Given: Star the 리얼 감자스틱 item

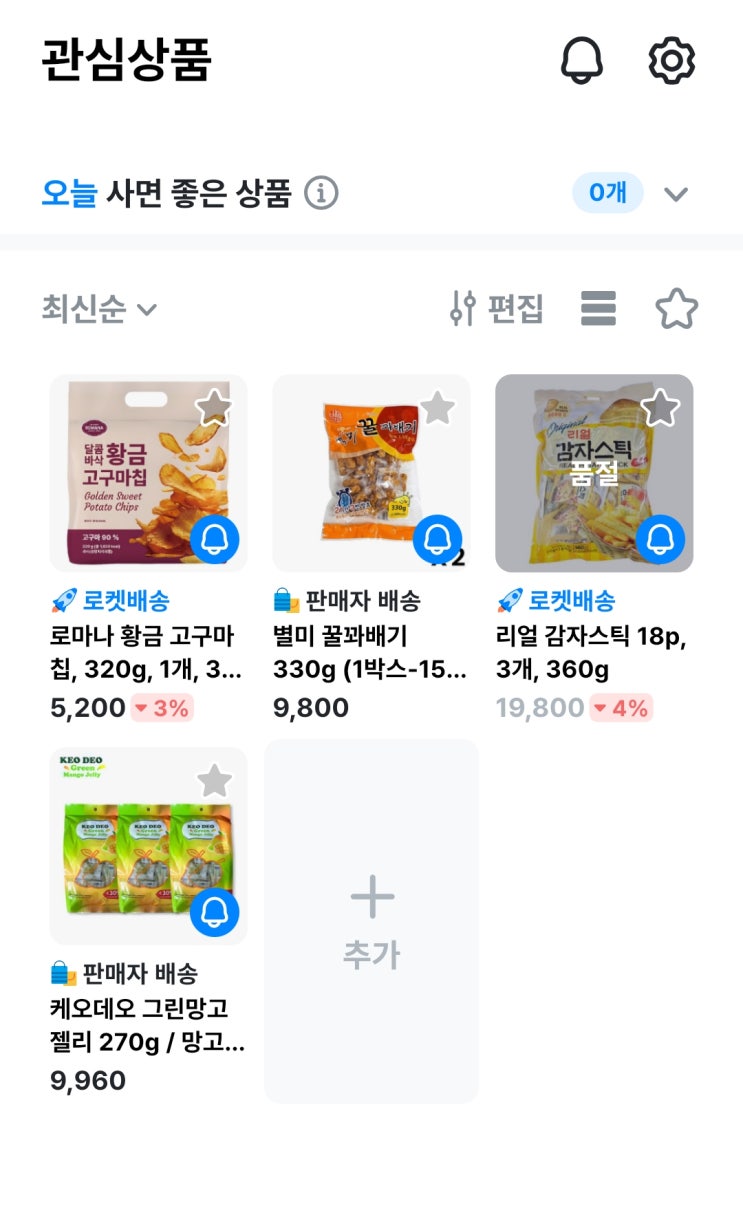Looking at the screenshot, I should 660,407.
